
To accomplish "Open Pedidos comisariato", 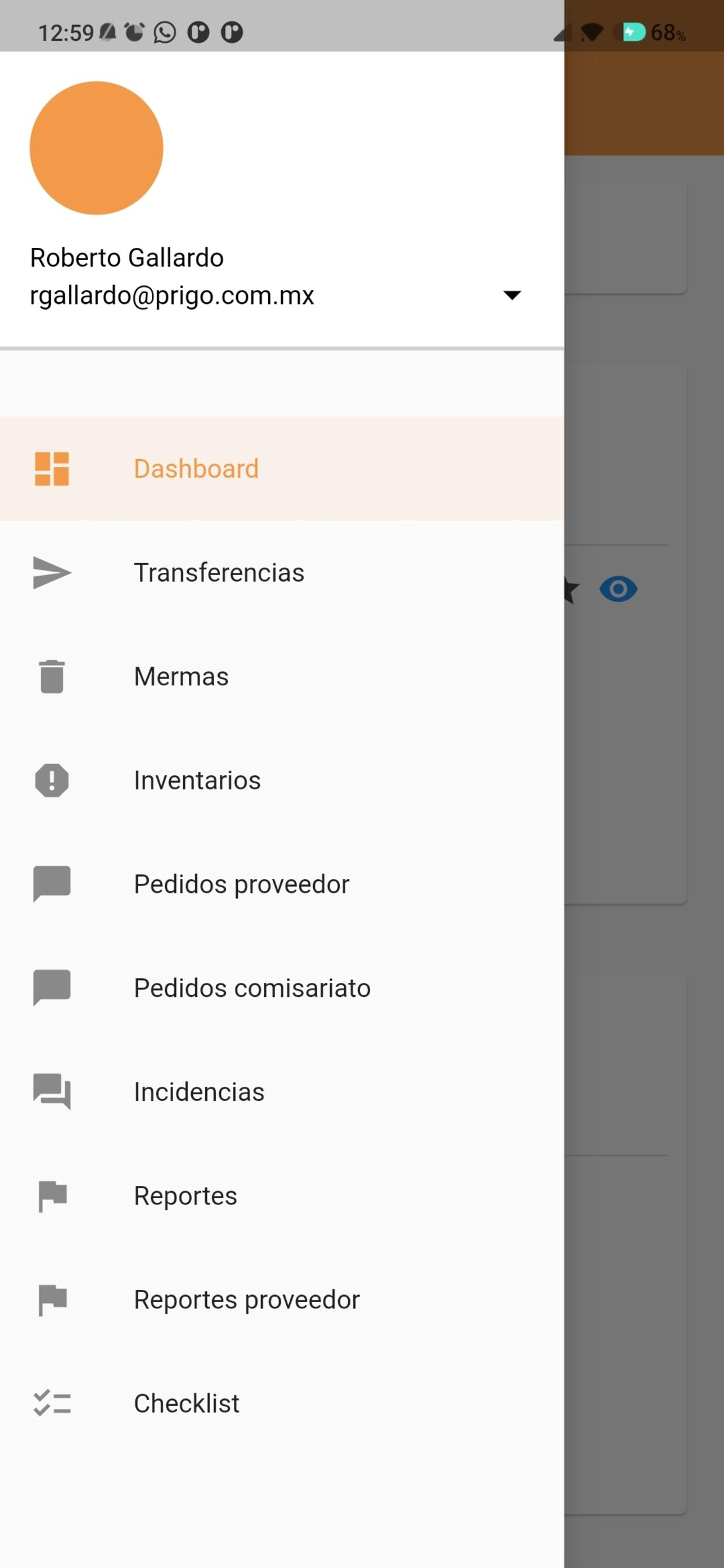I will coord(282,988).
